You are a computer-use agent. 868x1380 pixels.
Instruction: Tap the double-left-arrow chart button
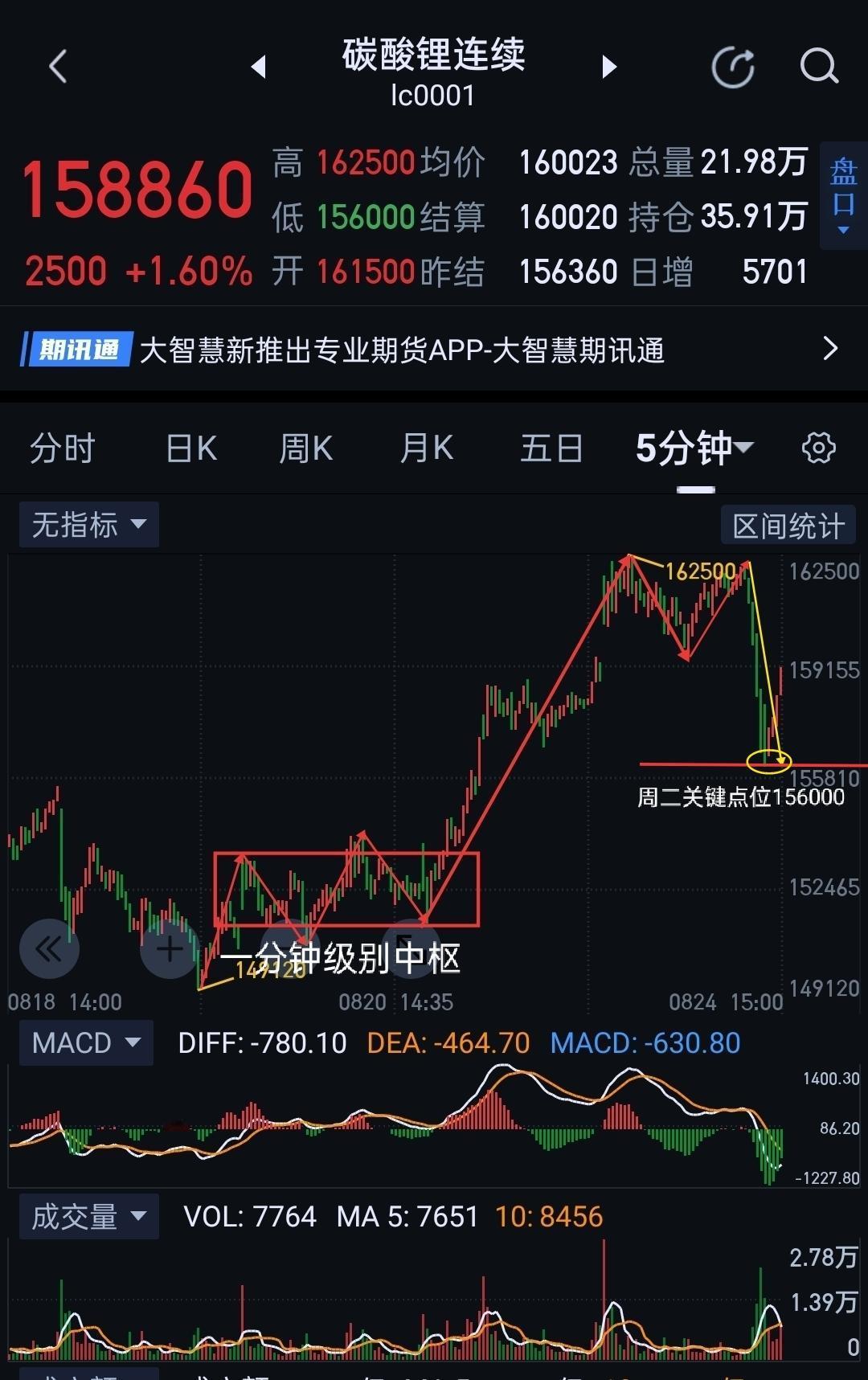49,949
